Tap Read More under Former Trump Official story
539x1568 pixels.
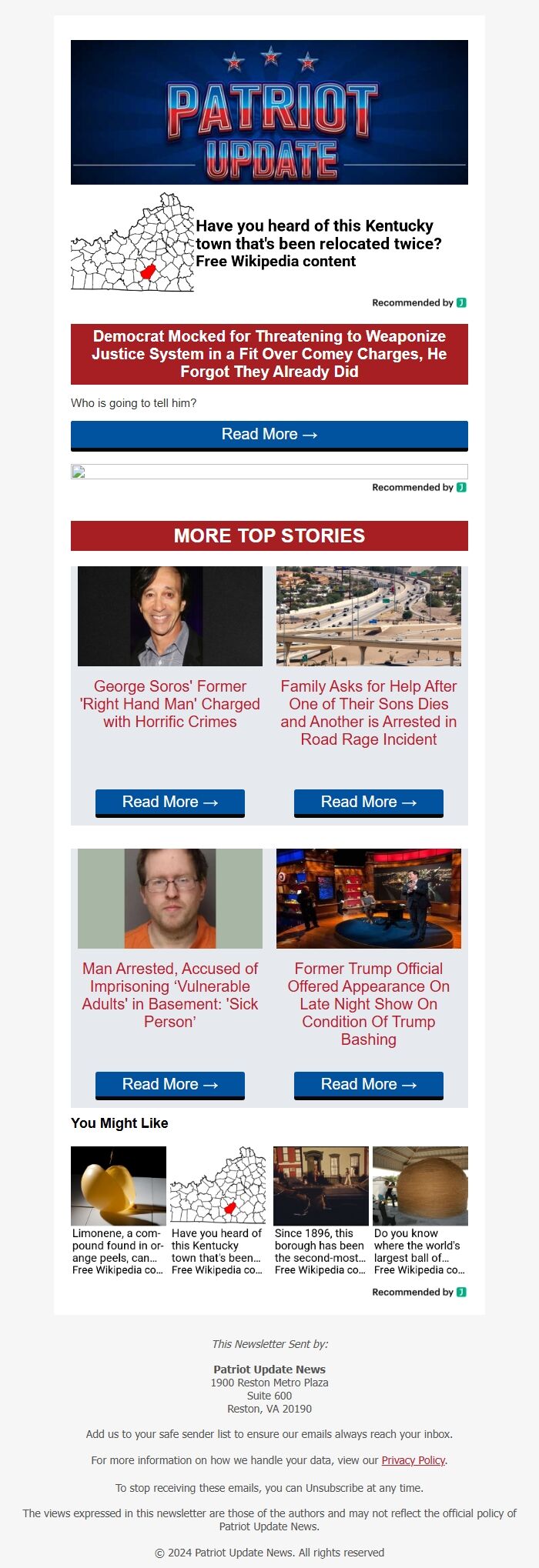(x=368, y=1084)
